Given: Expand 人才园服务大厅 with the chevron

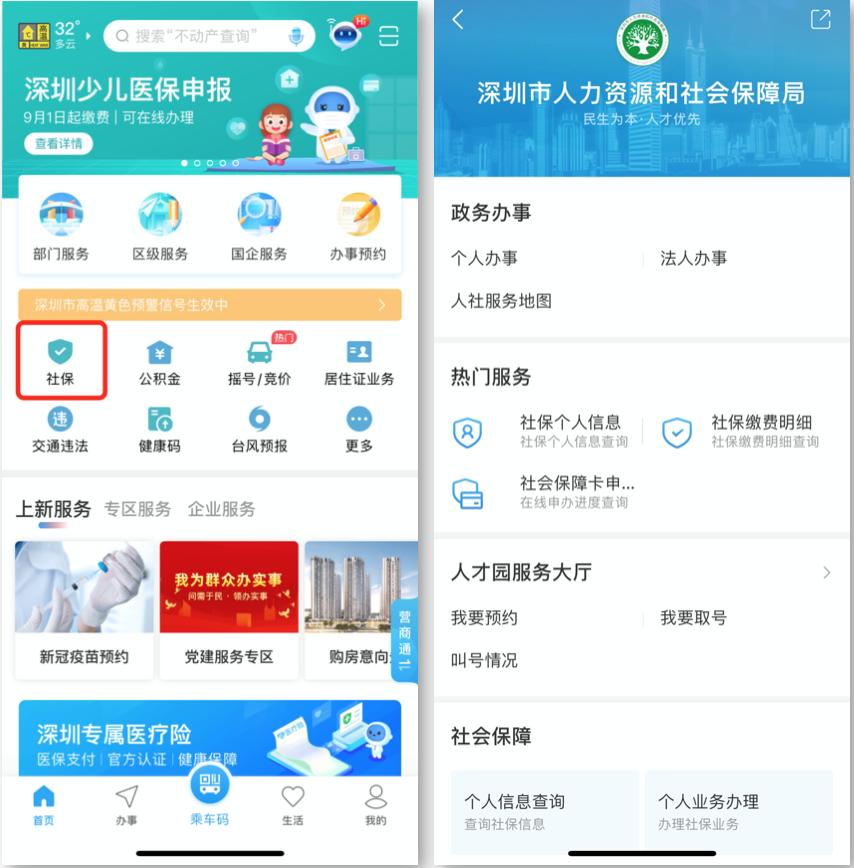Looking at the screenshot, I should pyautogui.click(x=826, y=572).
